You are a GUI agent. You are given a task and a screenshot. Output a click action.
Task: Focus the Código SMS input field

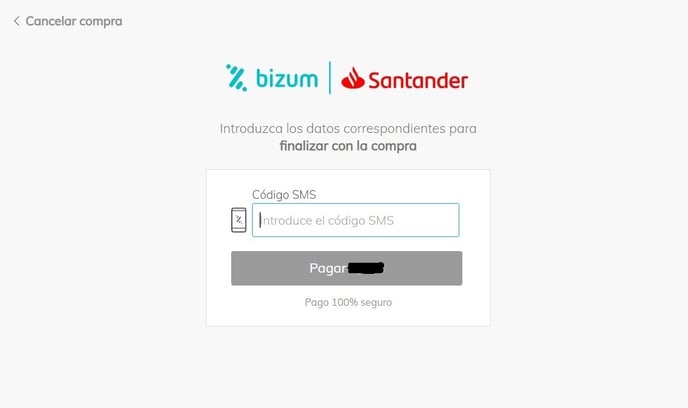point(355,220)
